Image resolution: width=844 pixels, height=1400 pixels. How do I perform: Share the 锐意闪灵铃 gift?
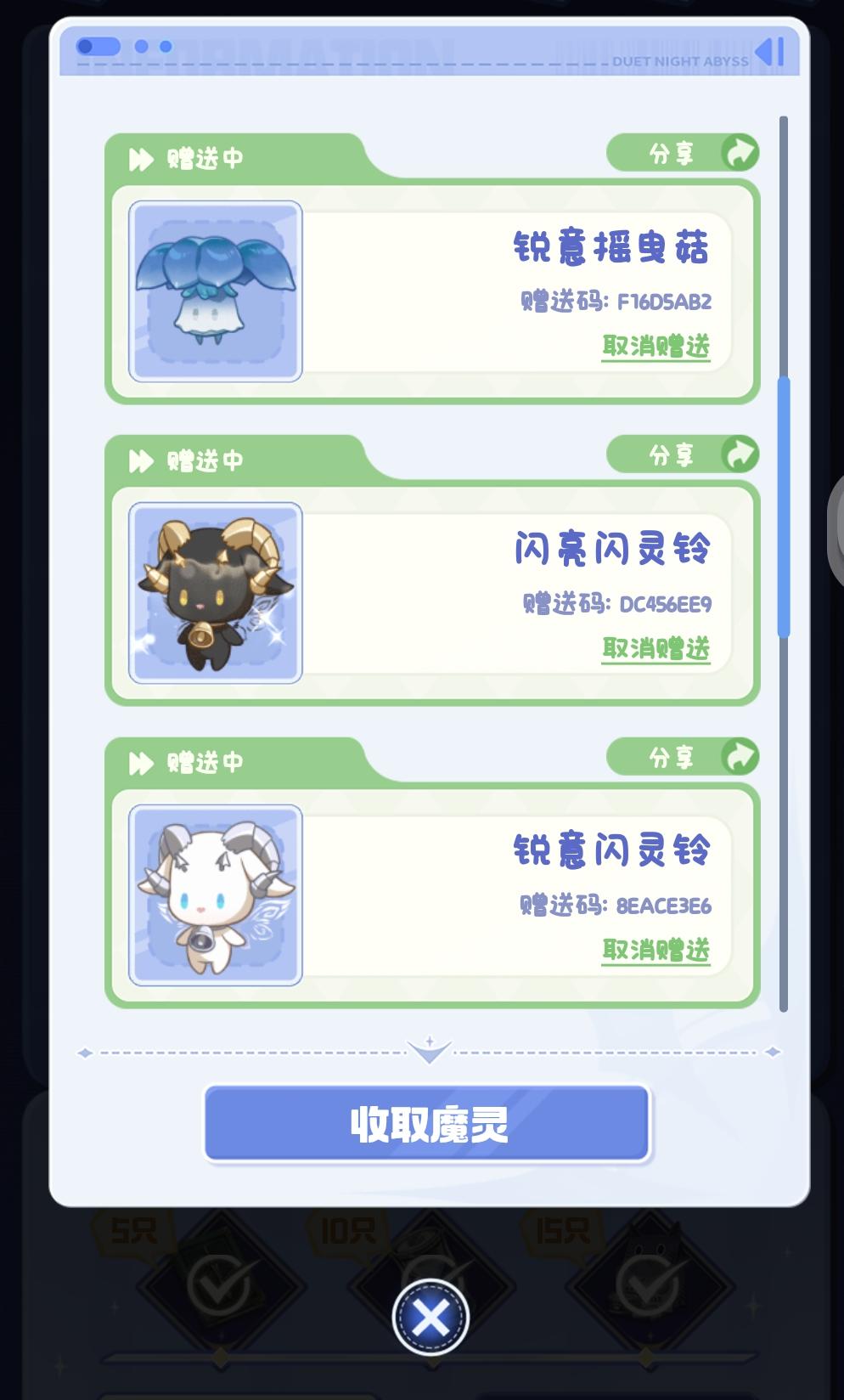tap(682, 757)
